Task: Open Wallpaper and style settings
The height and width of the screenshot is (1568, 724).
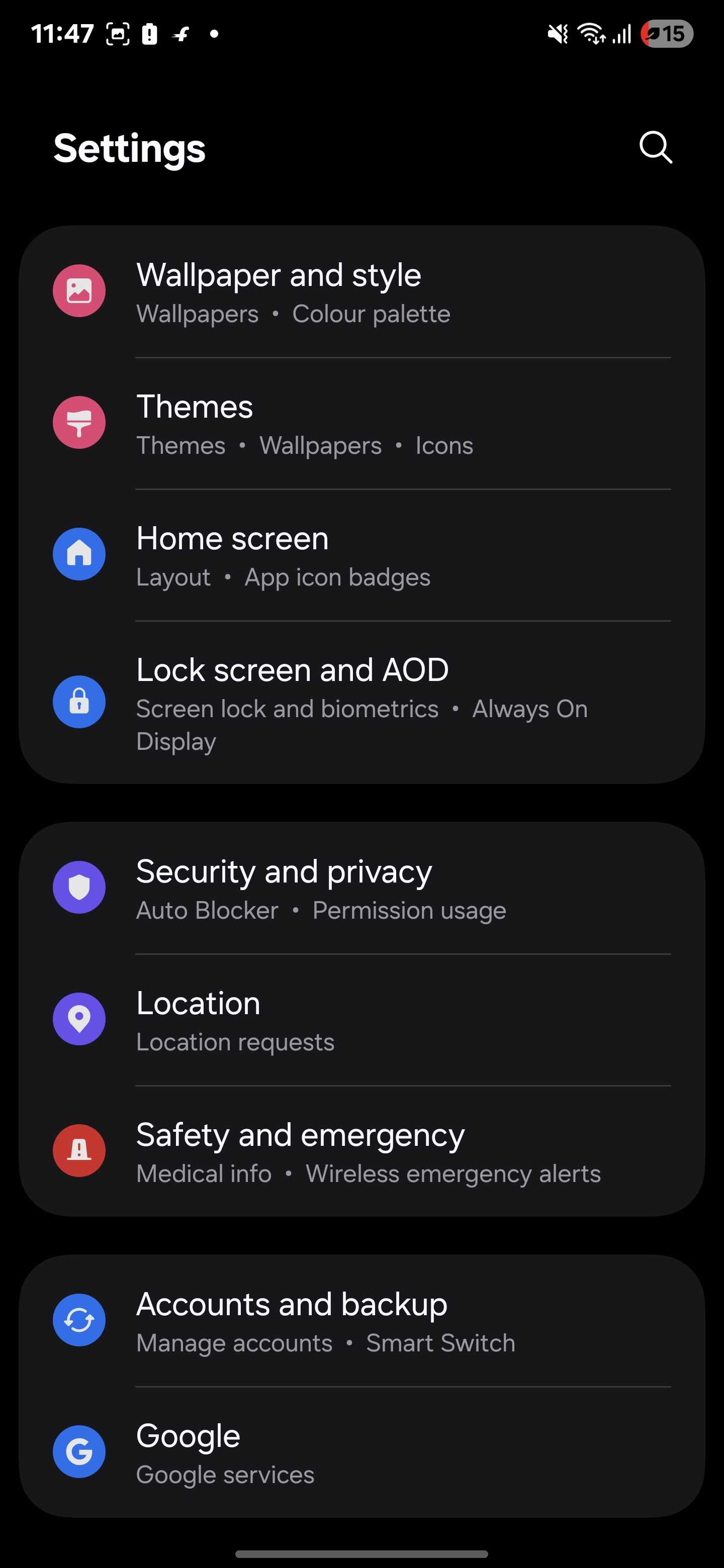Action: [361, 292]
